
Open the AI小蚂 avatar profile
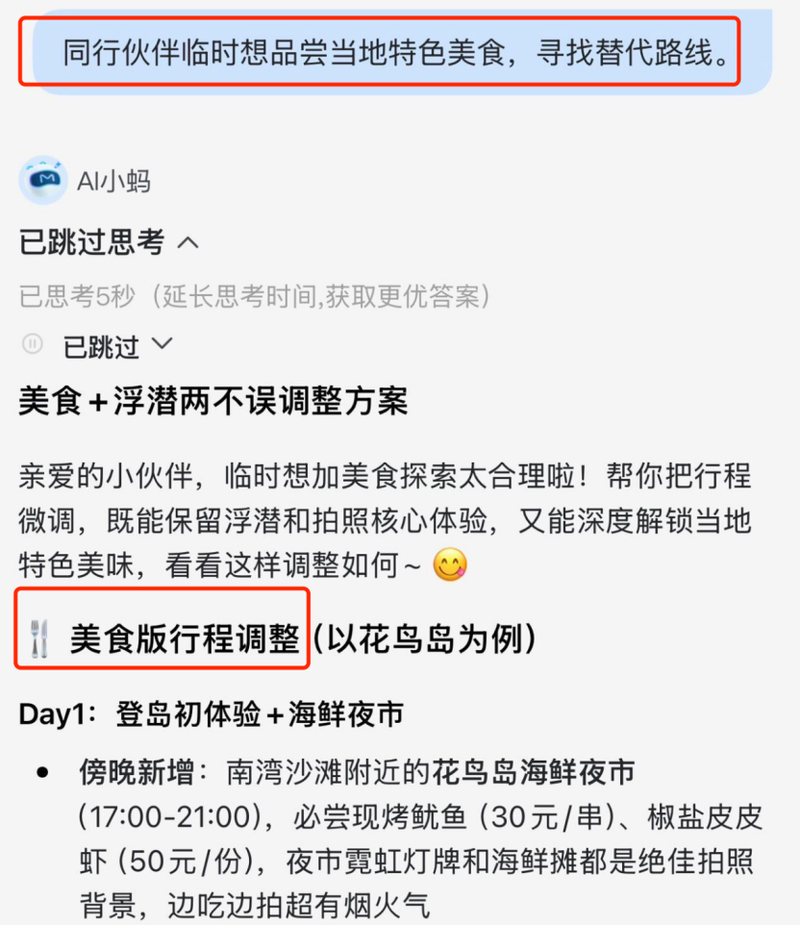[42, 180]
